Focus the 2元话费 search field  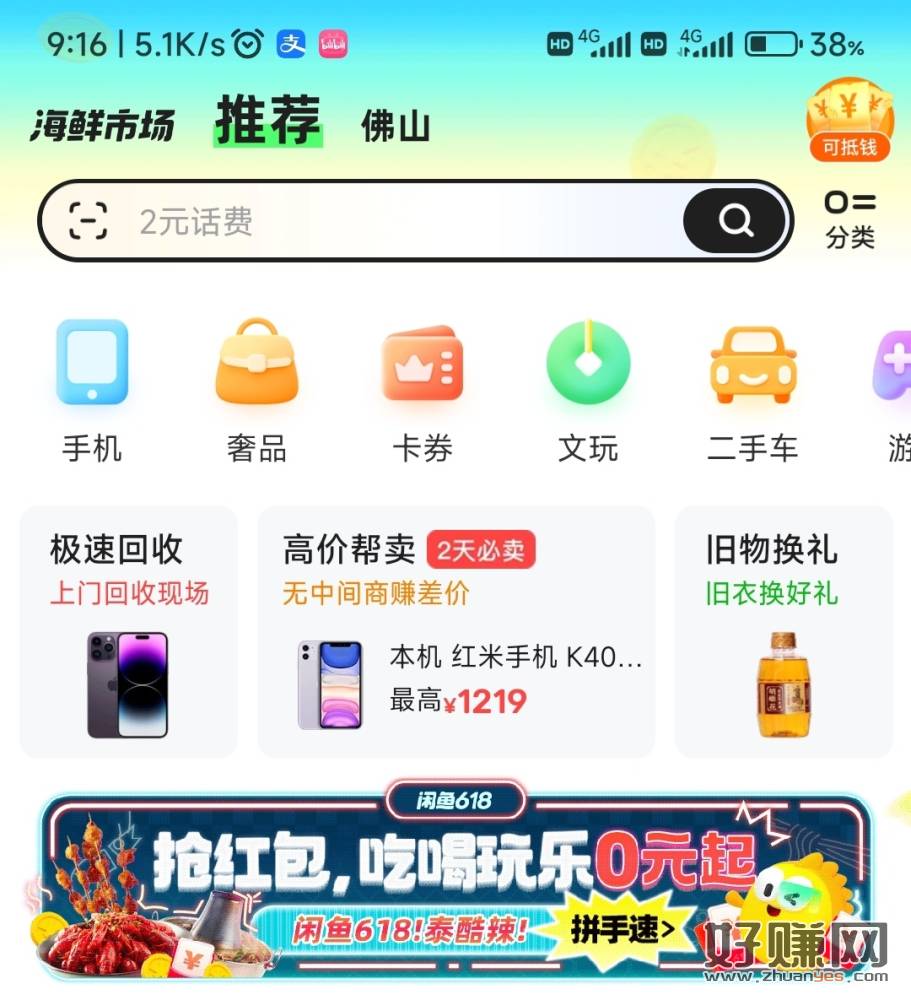(x=400, y=221)
